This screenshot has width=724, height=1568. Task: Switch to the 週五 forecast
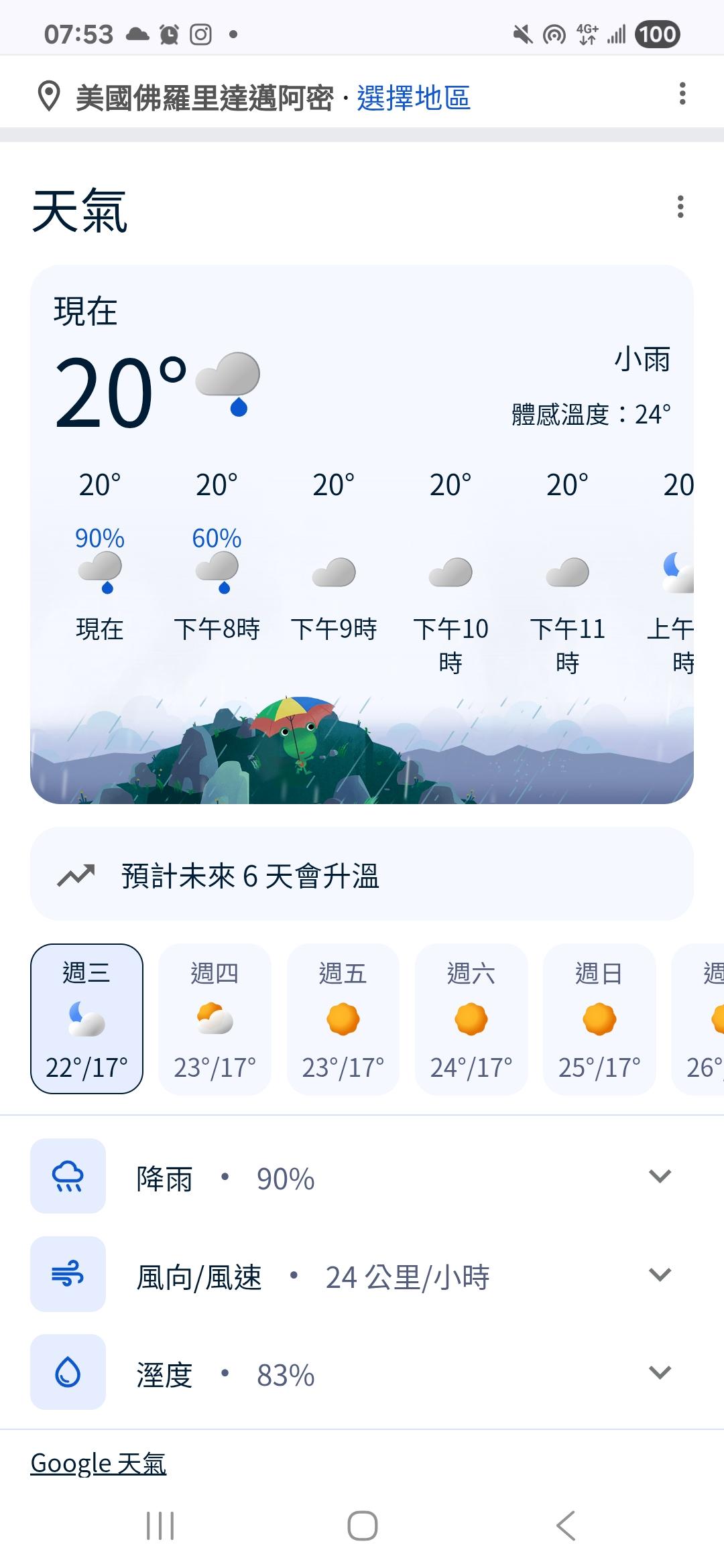343,1019
